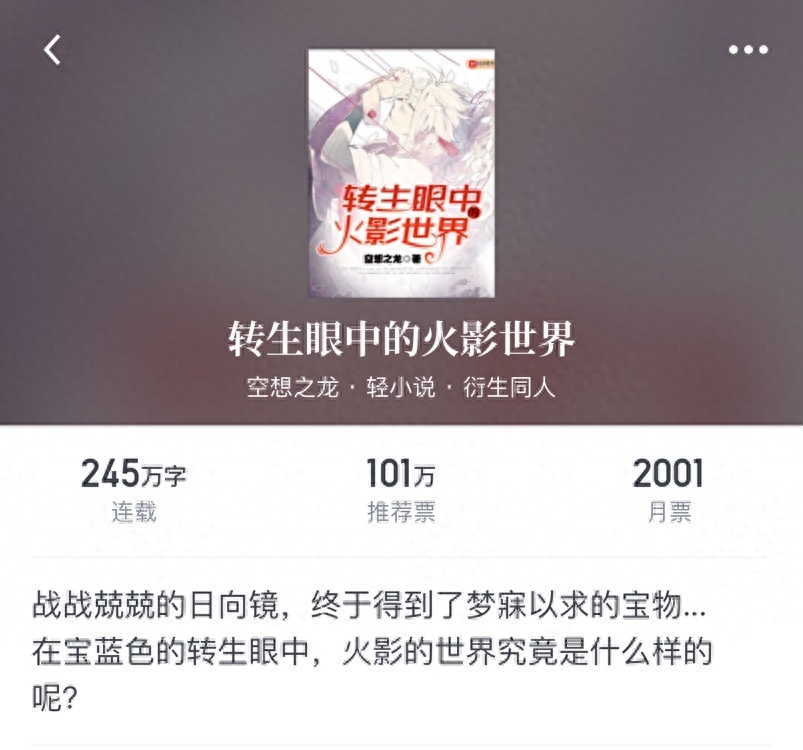The height and width of the screenshot is (750, 803).
Task: Open the 轻小说 category
Action: pos(401,388)
